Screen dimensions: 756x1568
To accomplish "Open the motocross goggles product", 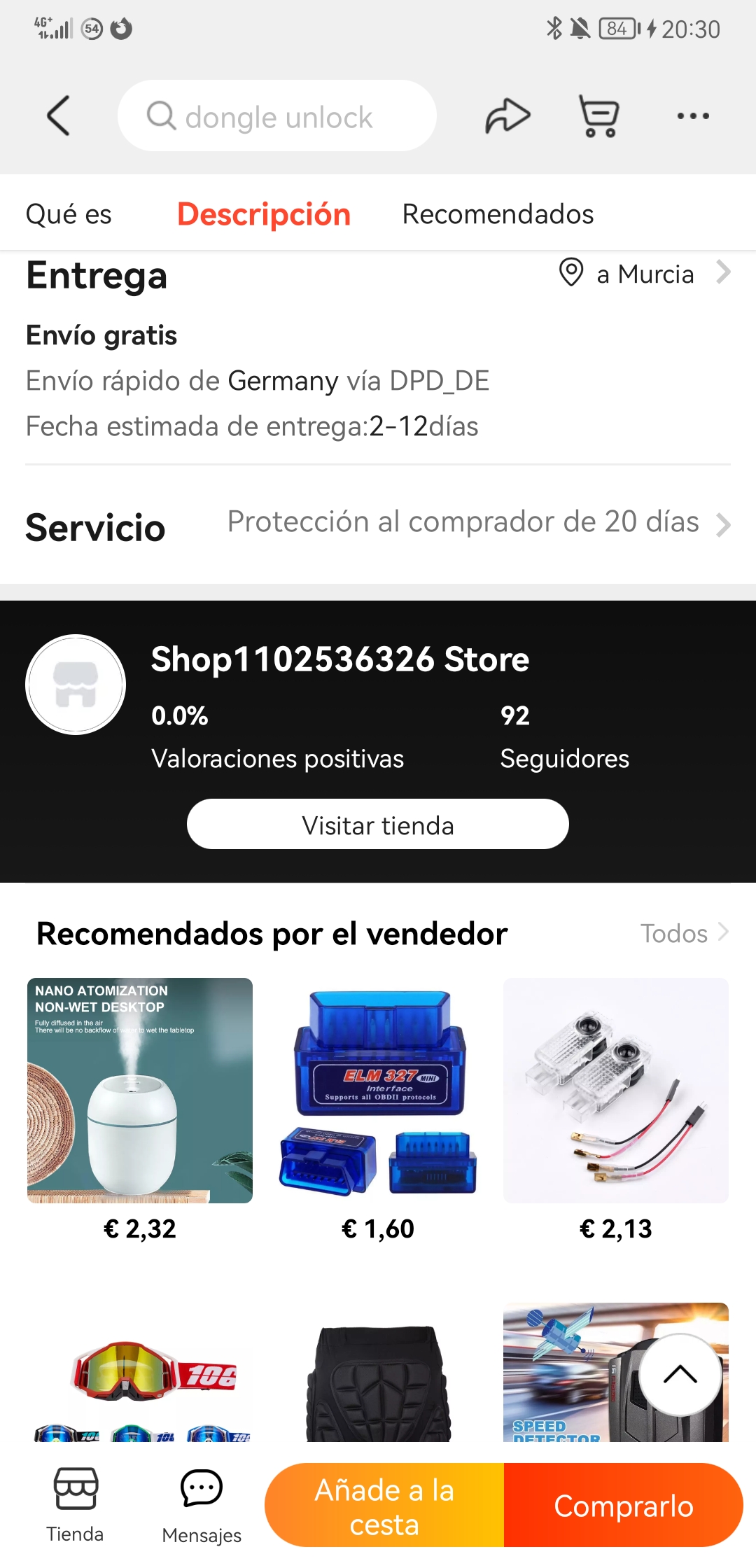I will 140,1379.
